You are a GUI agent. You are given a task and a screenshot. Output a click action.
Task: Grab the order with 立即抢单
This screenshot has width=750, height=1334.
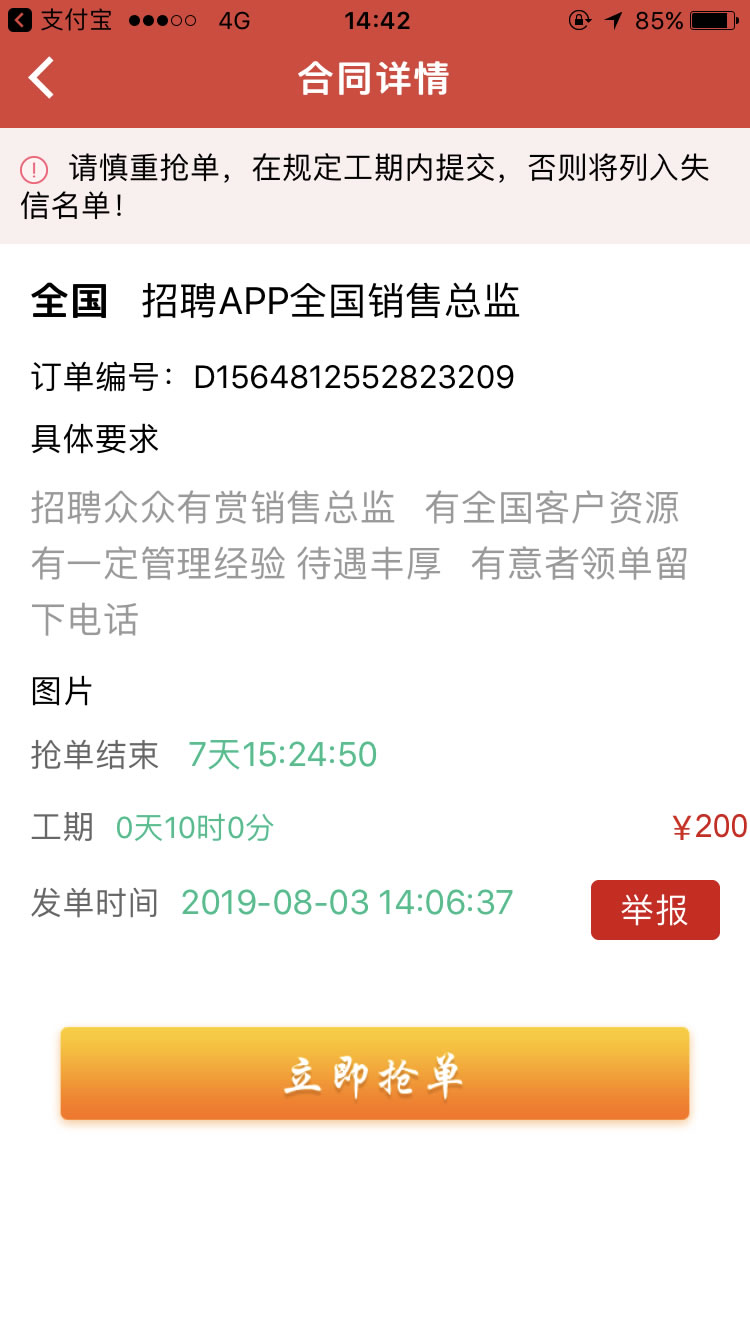click(x=375, y=1074)
